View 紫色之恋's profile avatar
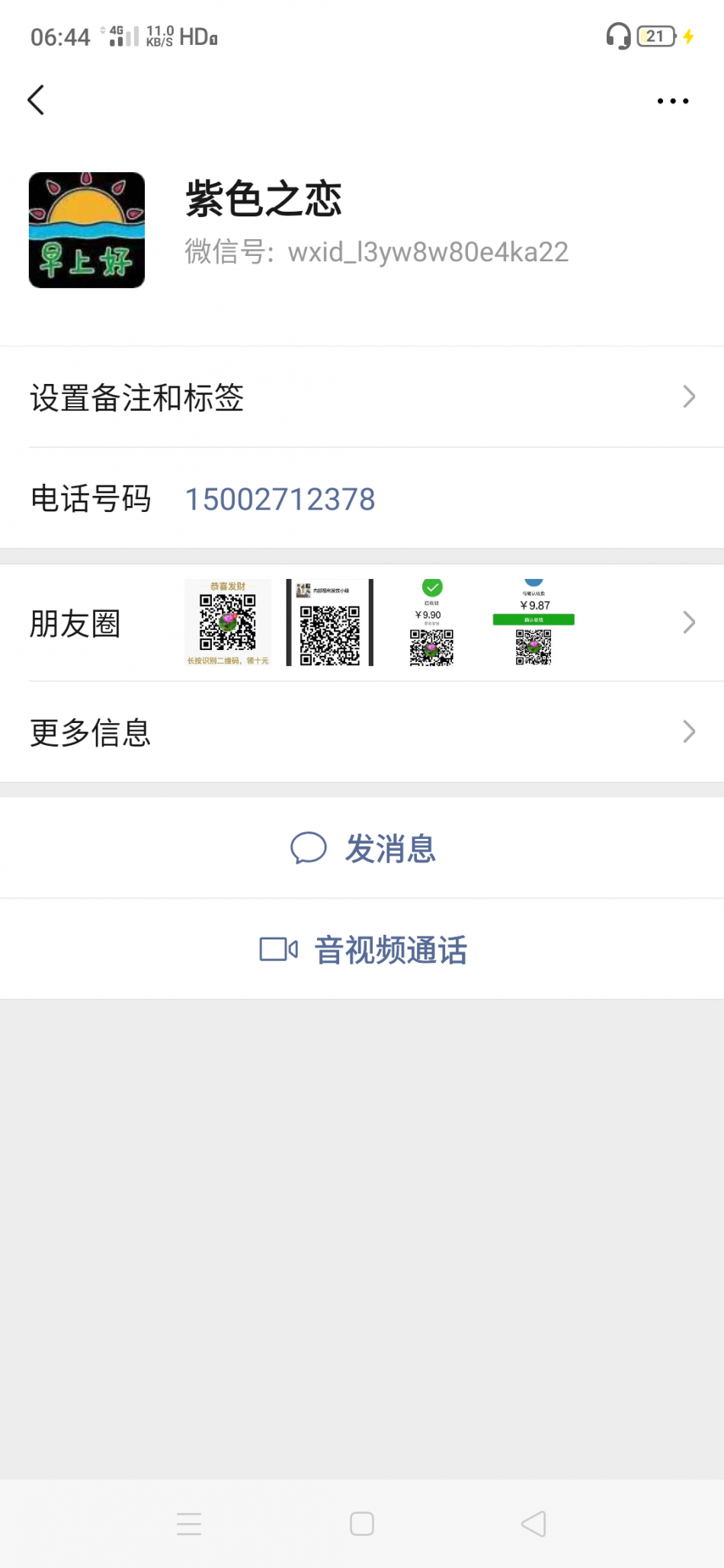 (87, 230)
